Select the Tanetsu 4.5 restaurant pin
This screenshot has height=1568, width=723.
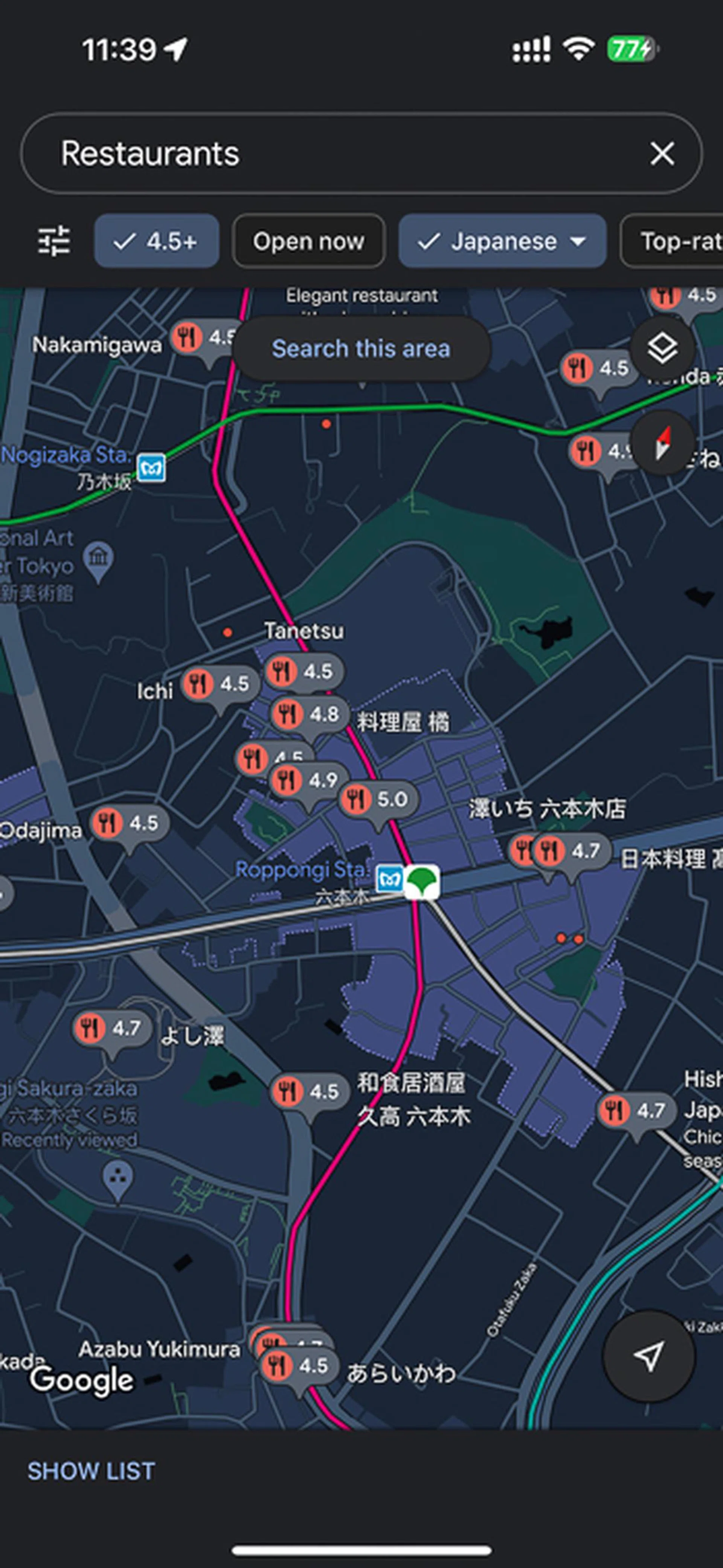[304, 672]
